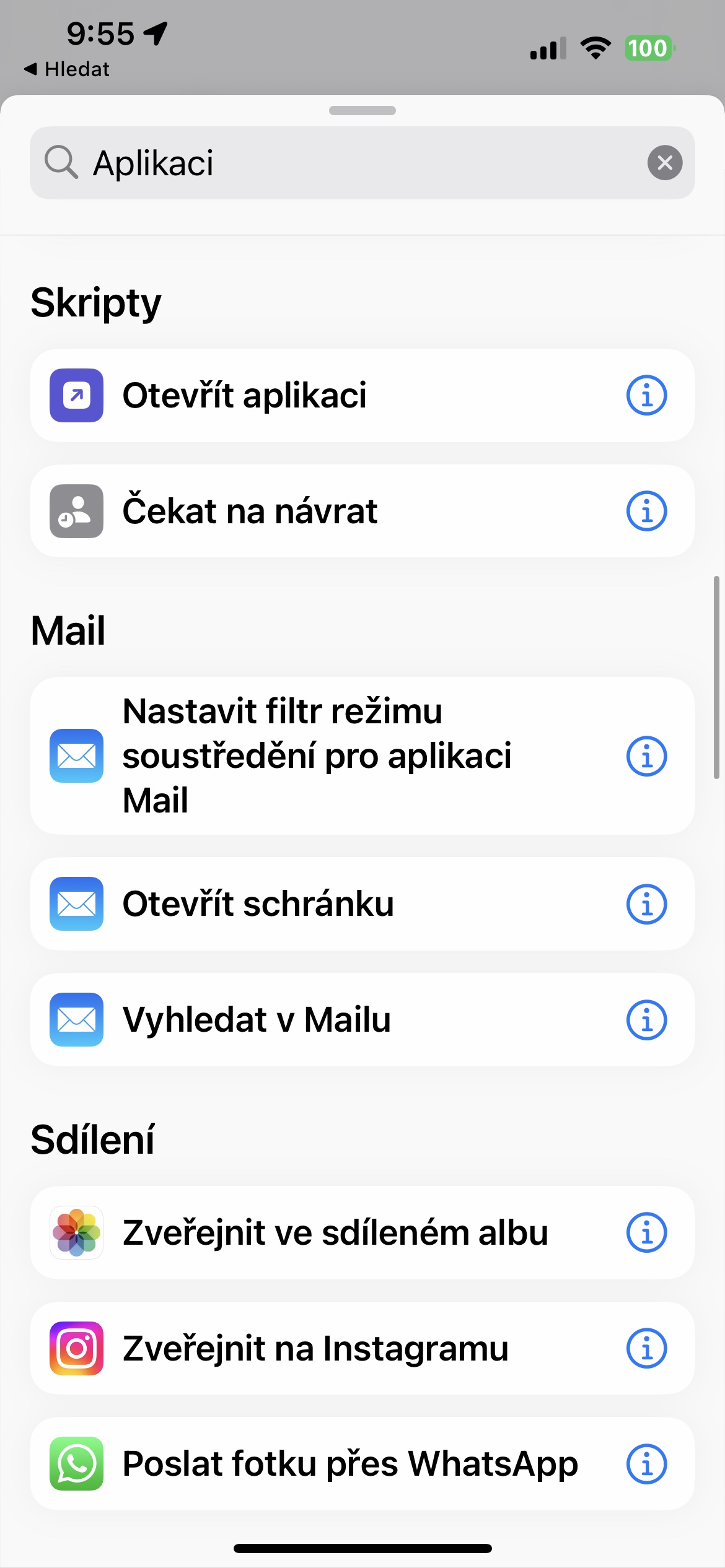The height and width of the screenshot is (1568, 725).
Task: View info for Nastavit filtr režimu soustředění
Action: pyautogui.click(x=646, y=756)
